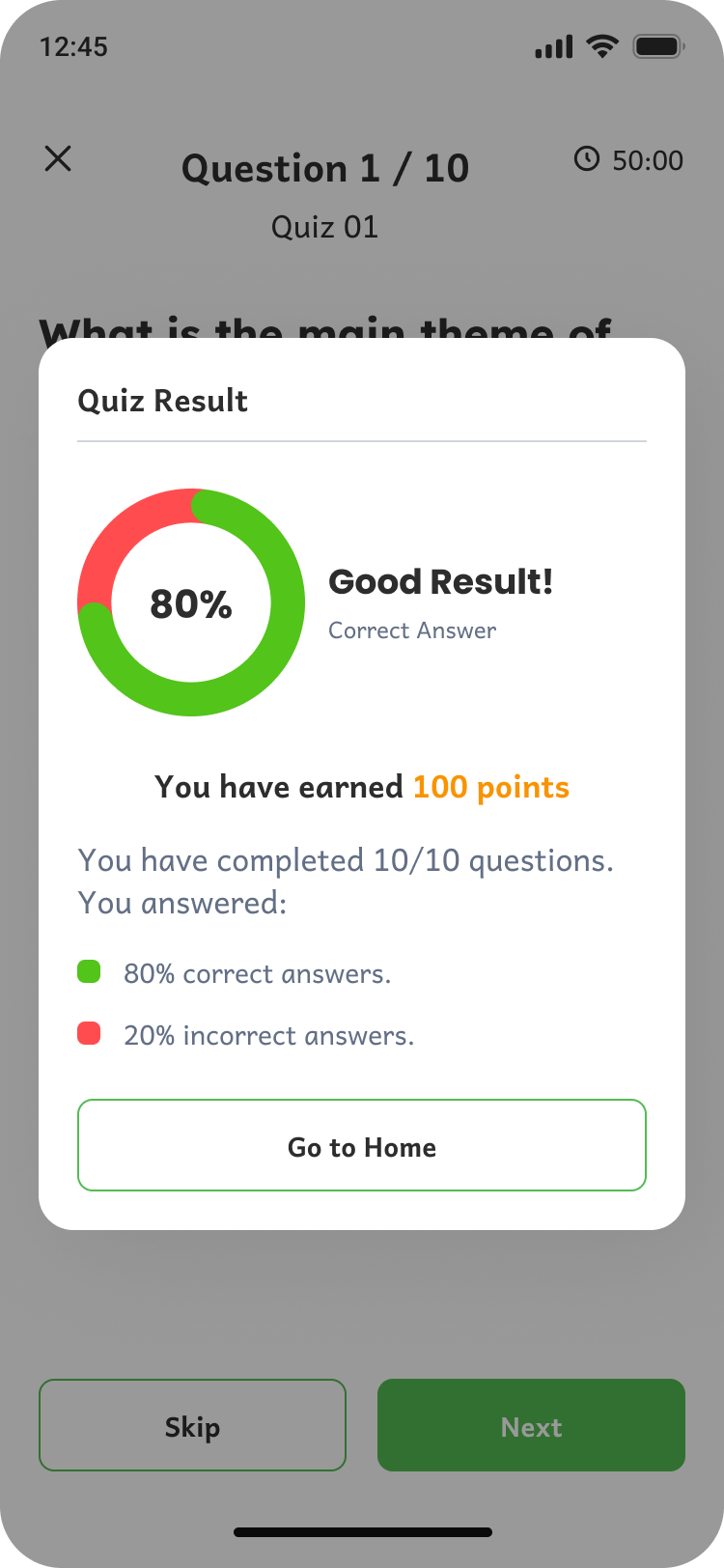Tap the Quiz 01 subtitle

coord(326,227)
